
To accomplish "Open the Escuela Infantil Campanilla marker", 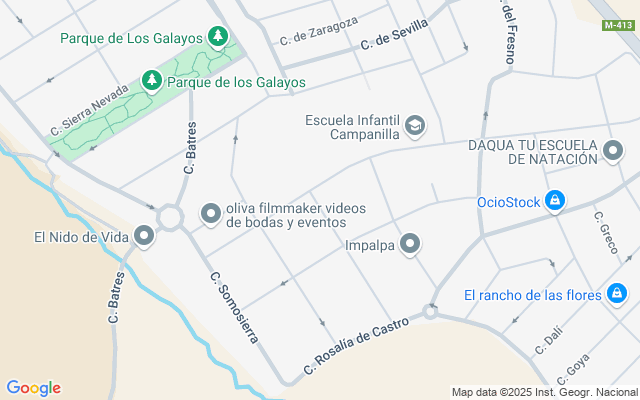I will 415,126.
